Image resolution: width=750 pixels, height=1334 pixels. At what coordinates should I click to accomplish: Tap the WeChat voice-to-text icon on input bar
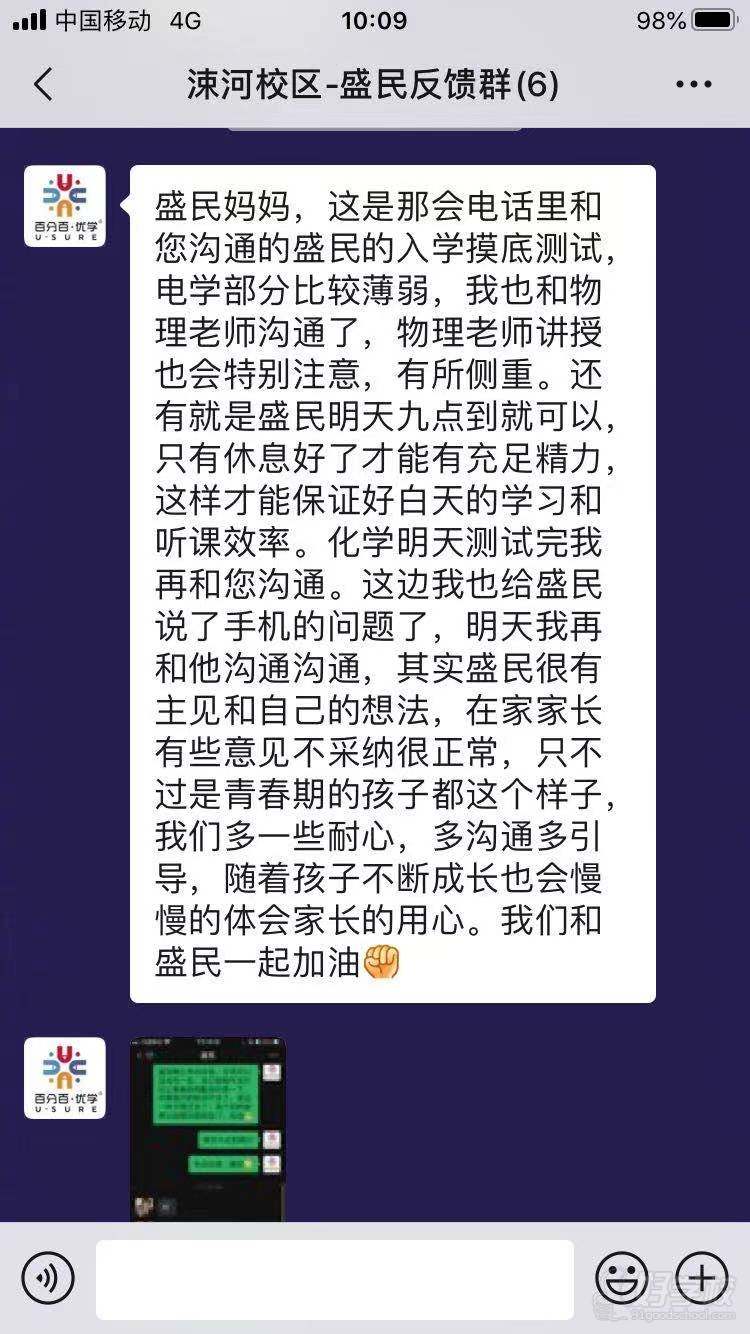point(47,1277)
